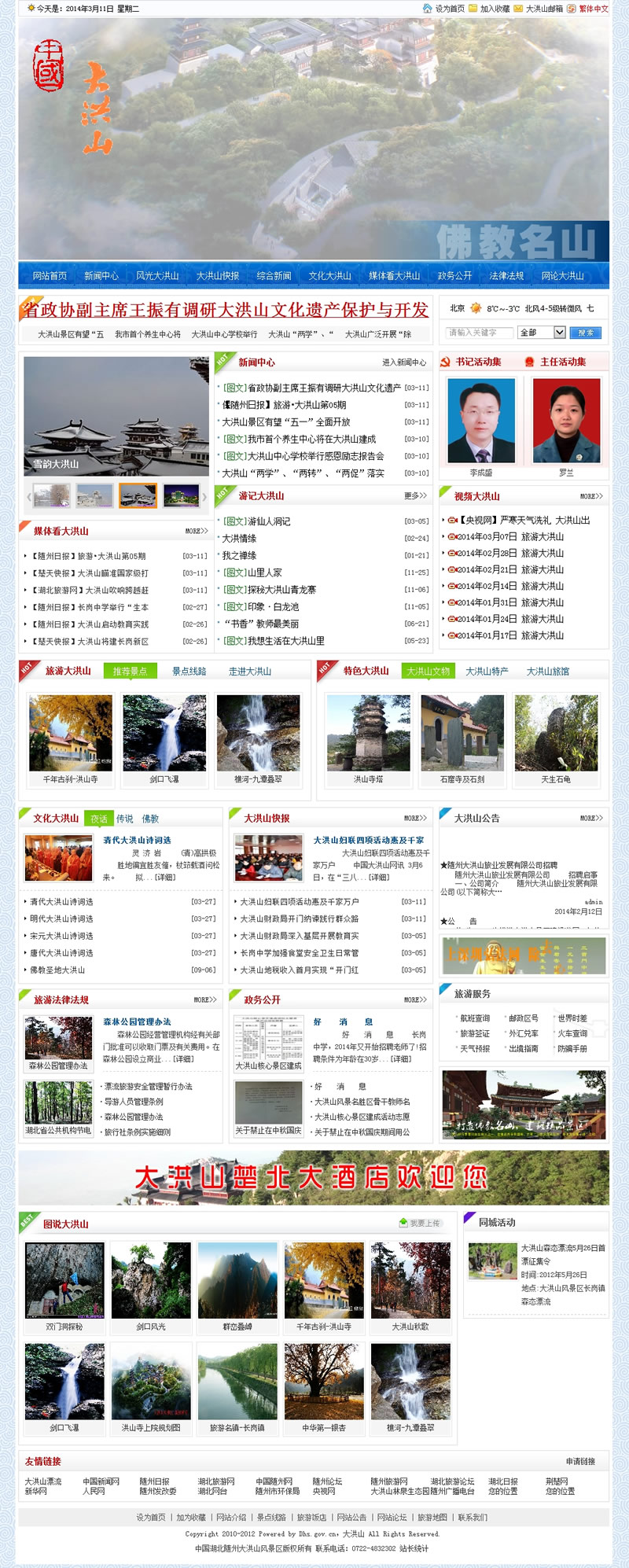Switch to the 景点线路 tab
The image size is (629, 1568).
[x=189, y=671]
